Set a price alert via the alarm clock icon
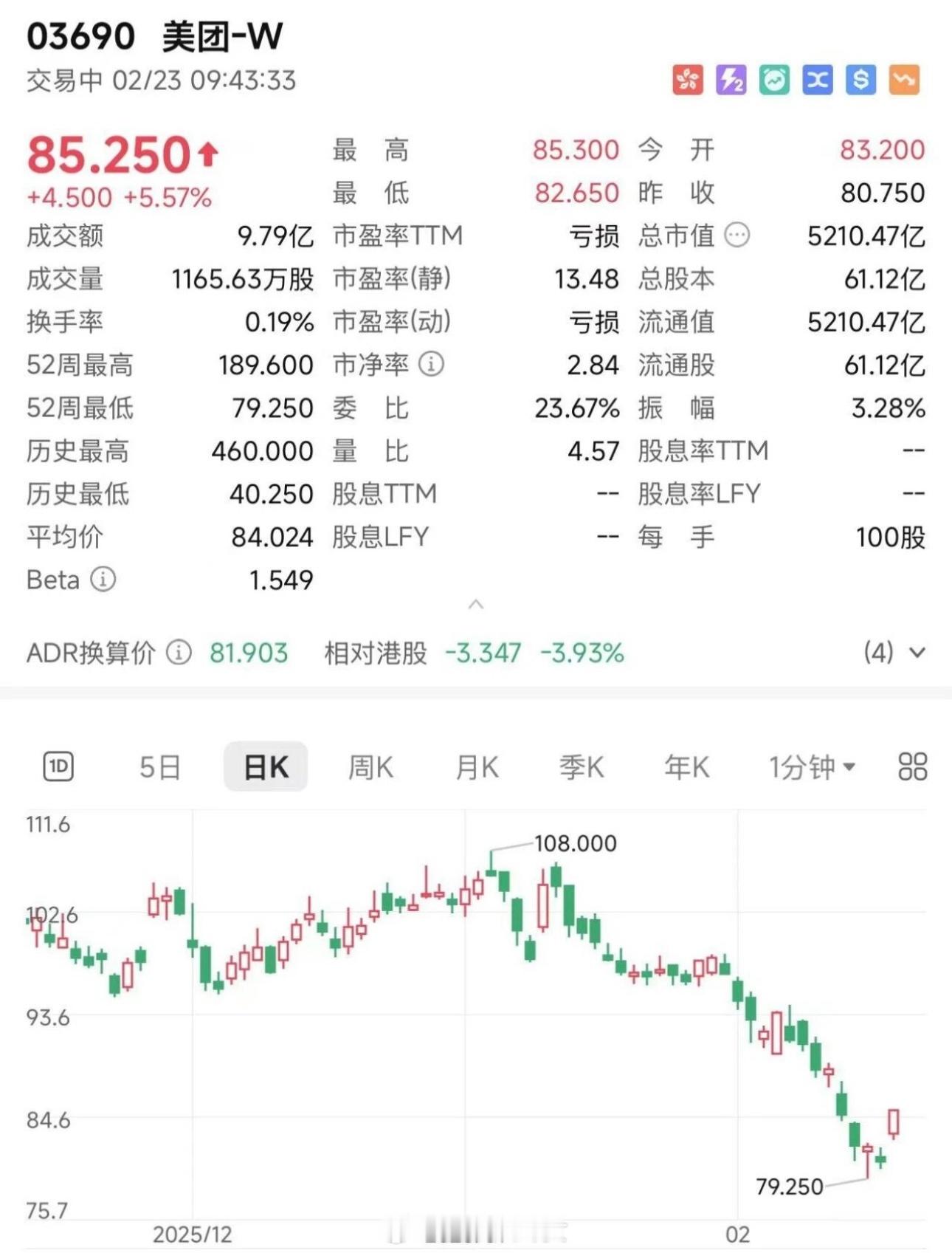952x1253 pixels. click(772, 77)
